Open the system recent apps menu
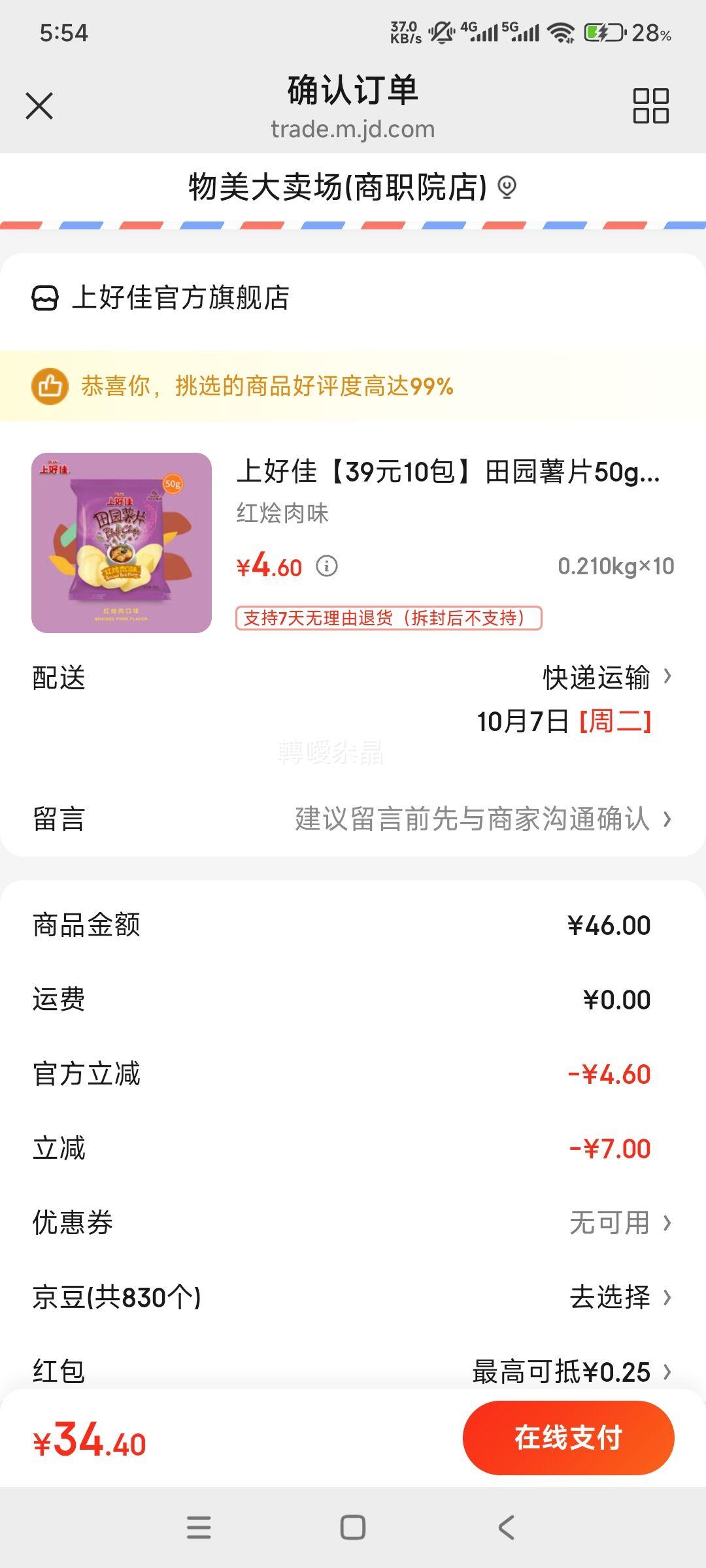The image size is (706, 1568). click(x=199, y=1527)
